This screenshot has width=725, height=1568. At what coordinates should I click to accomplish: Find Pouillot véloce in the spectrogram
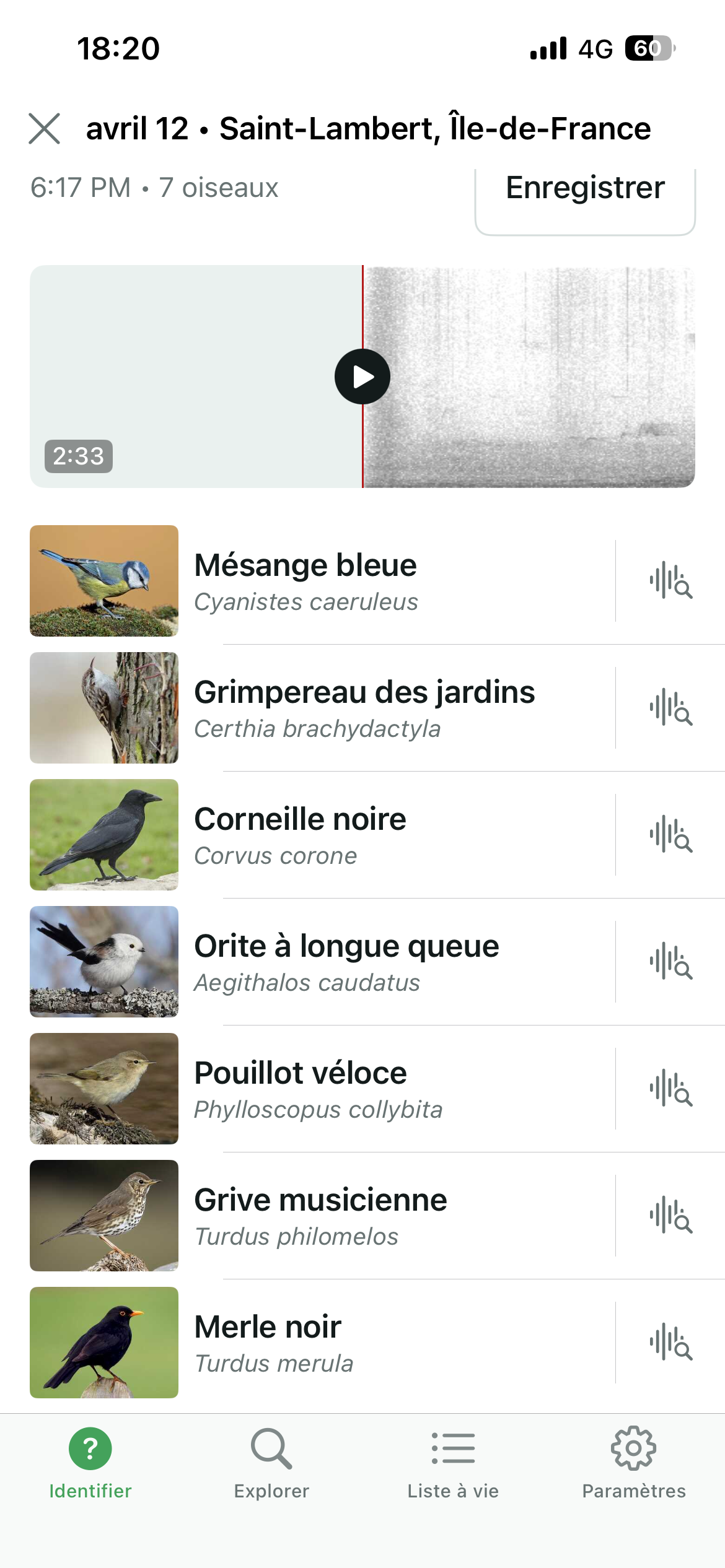(670, 1089)
